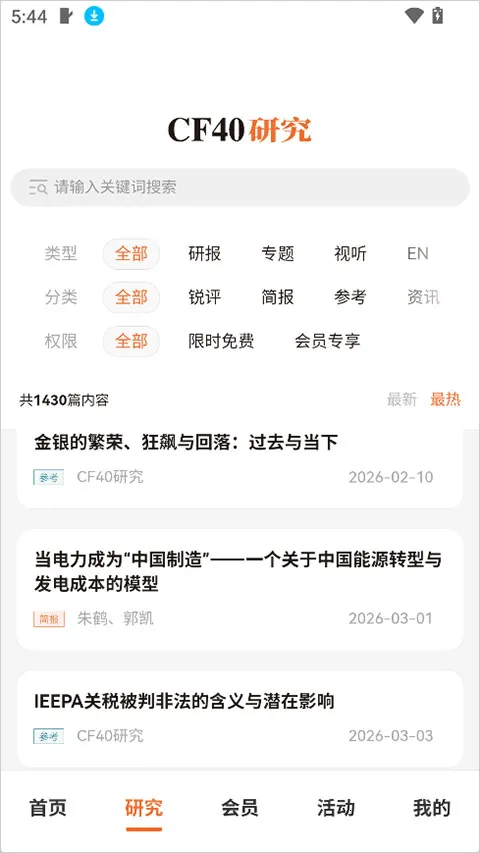The width and height of the screenshot is (480, 853).
Task: Choose the EN type filter
Action: 418,254
